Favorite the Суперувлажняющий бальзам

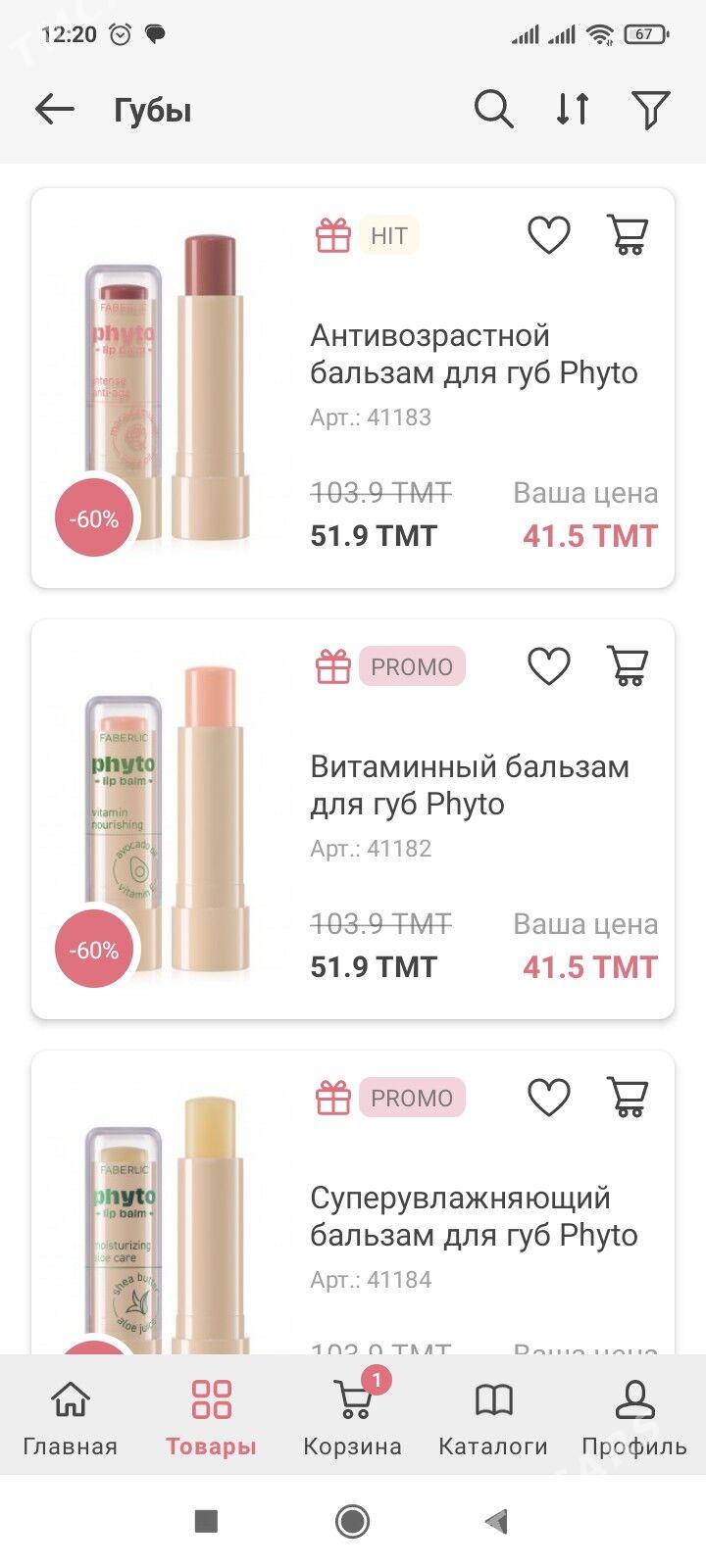click(x=548, y=1098)
